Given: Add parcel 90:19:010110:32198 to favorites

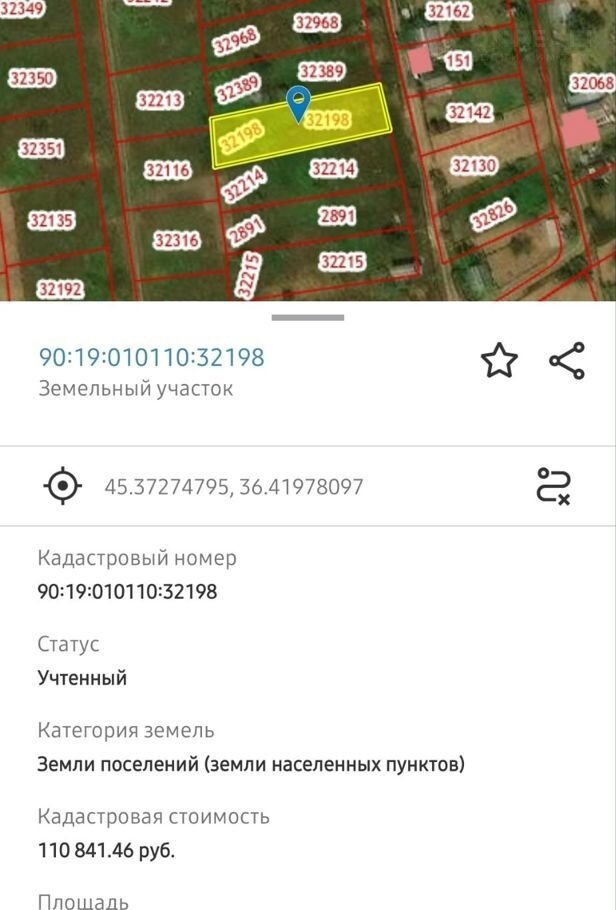Looking at the screenshot, I should point(499,361).
